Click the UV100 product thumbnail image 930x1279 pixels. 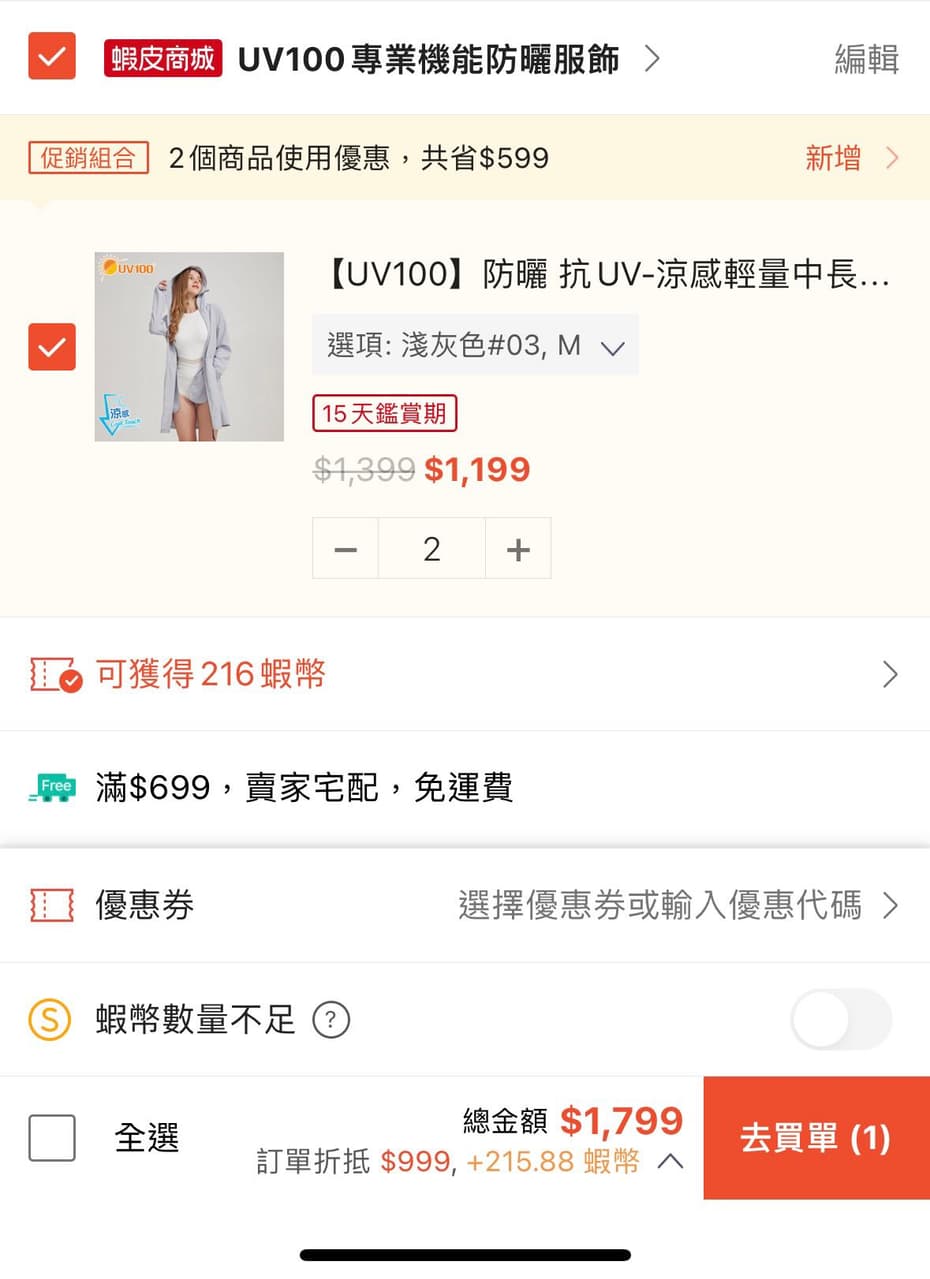pyautogui.click(x=188, y=347)
